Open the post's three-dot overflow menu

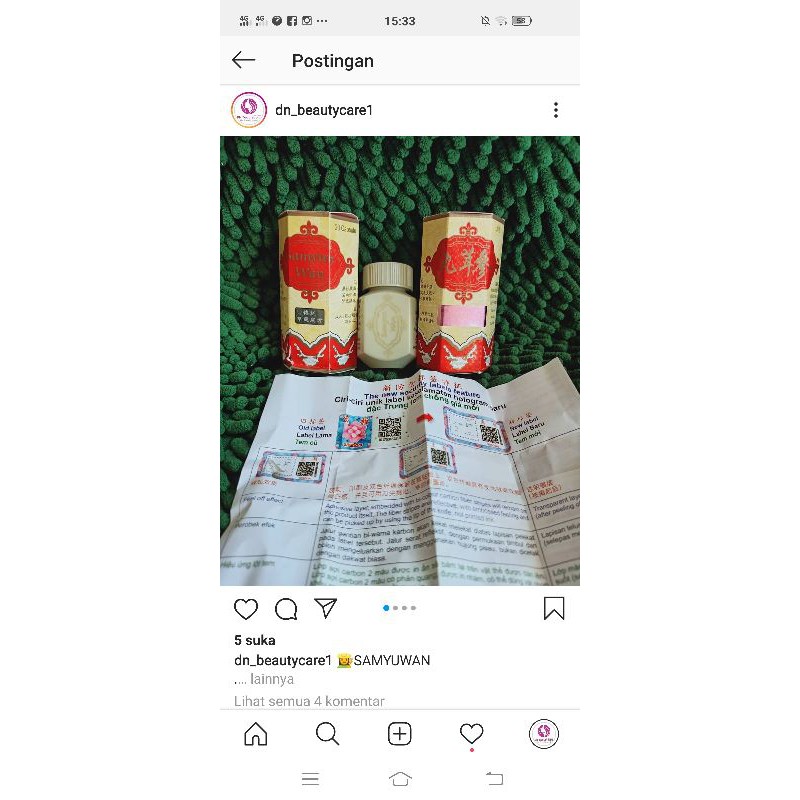[556, 110]
